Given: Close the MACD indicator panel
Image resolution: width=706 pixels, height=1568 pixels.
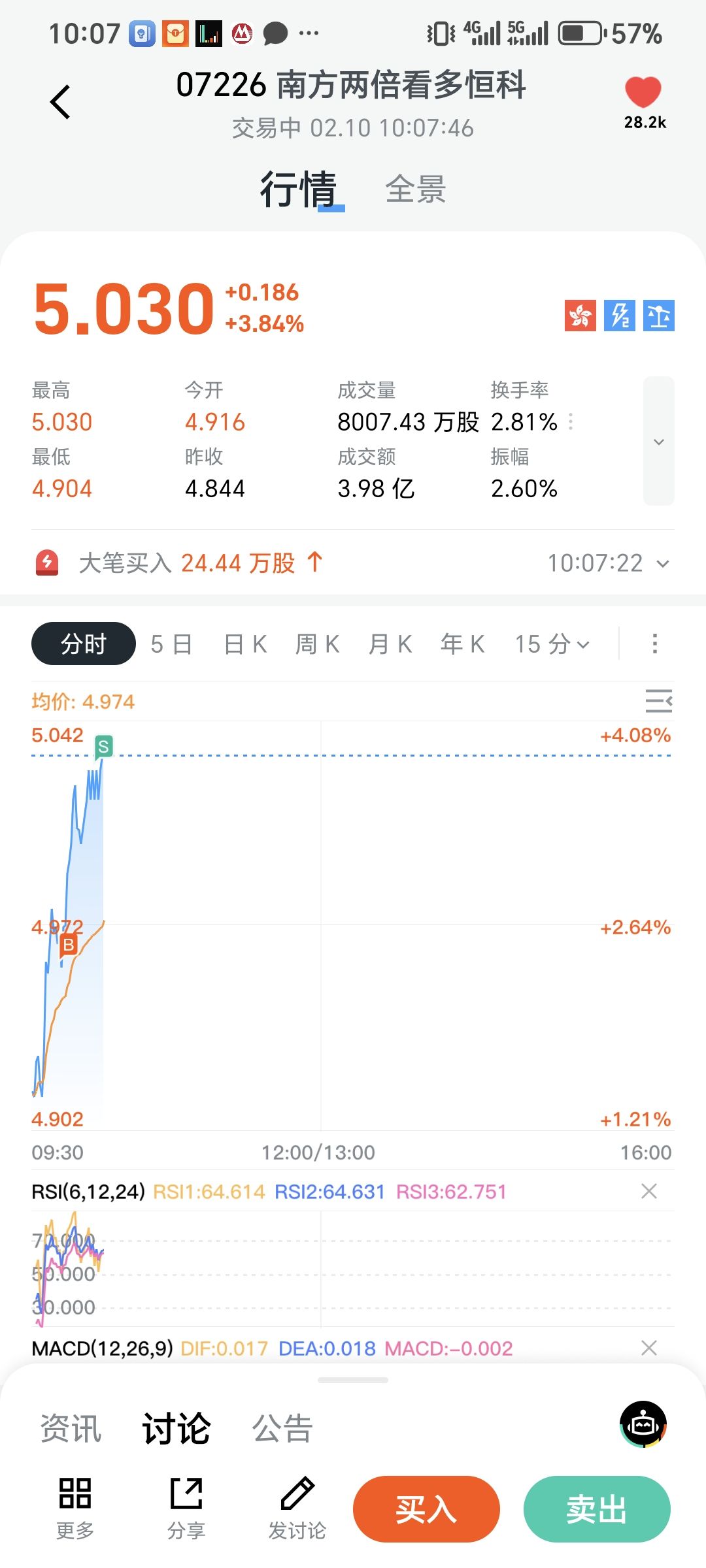Looking at the screenshot, I should 649,1348.
